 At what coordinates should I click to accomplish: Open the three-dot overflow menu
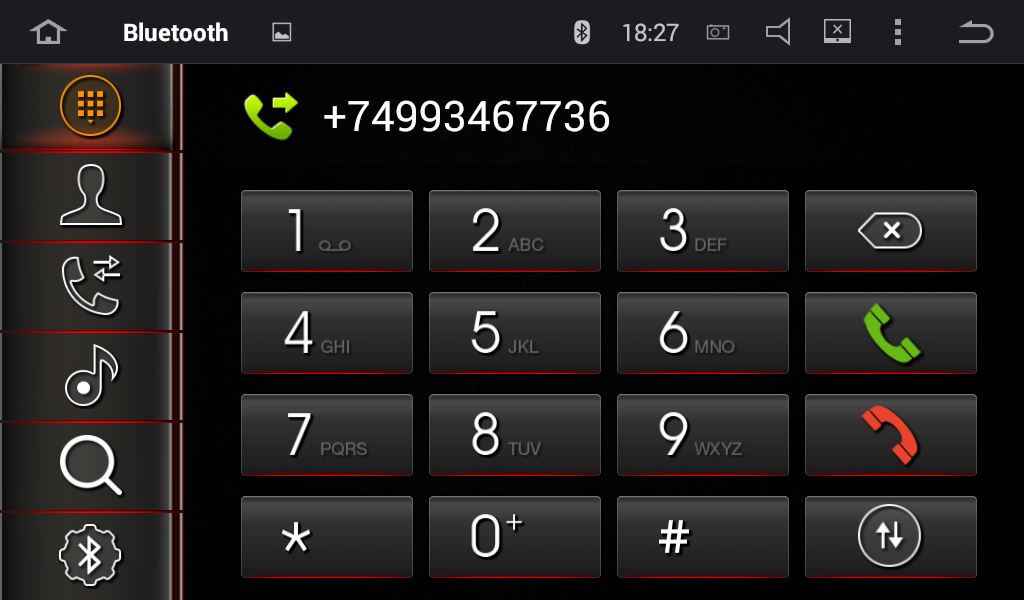click(897, 32)
